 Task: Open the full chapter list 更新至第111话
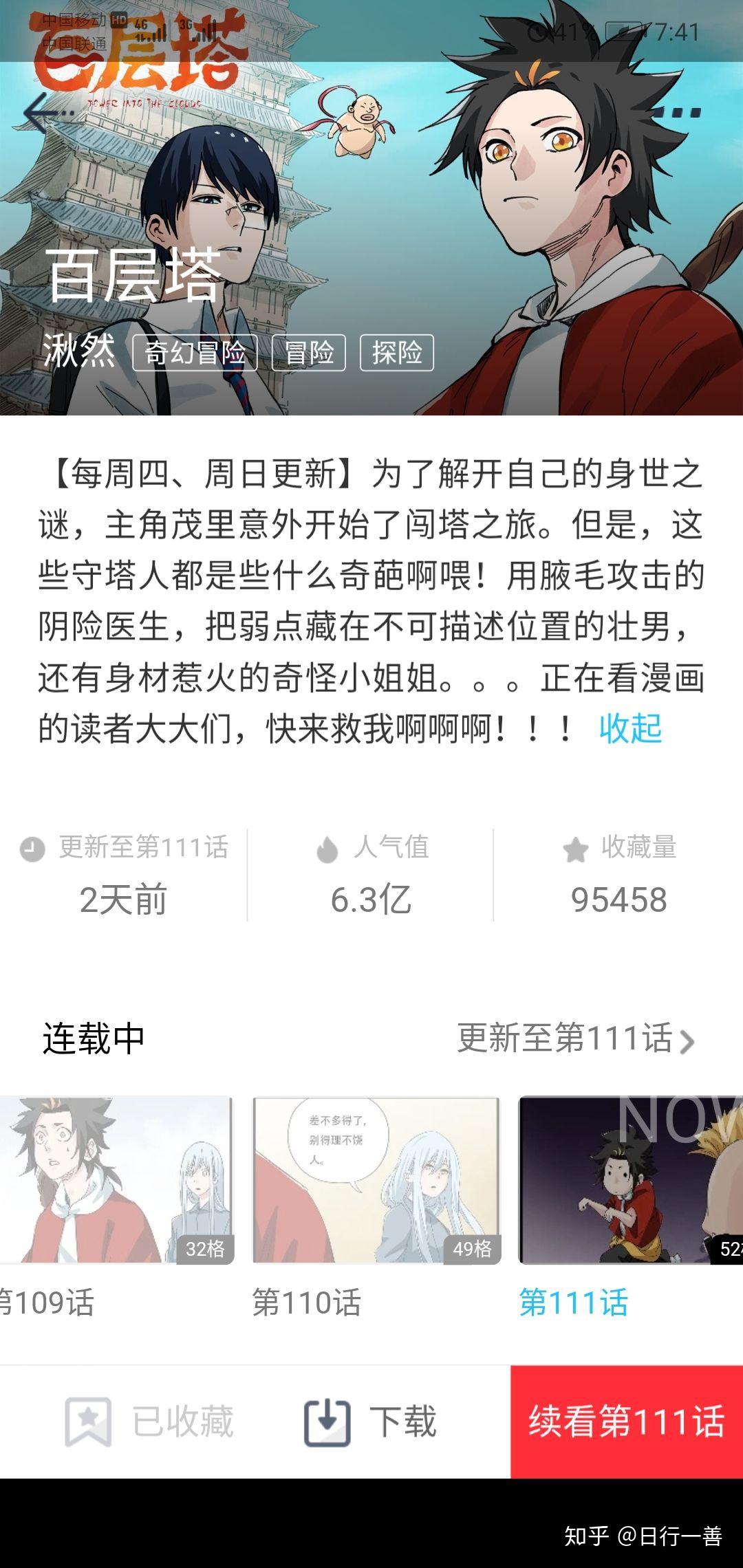[576, 1038]
